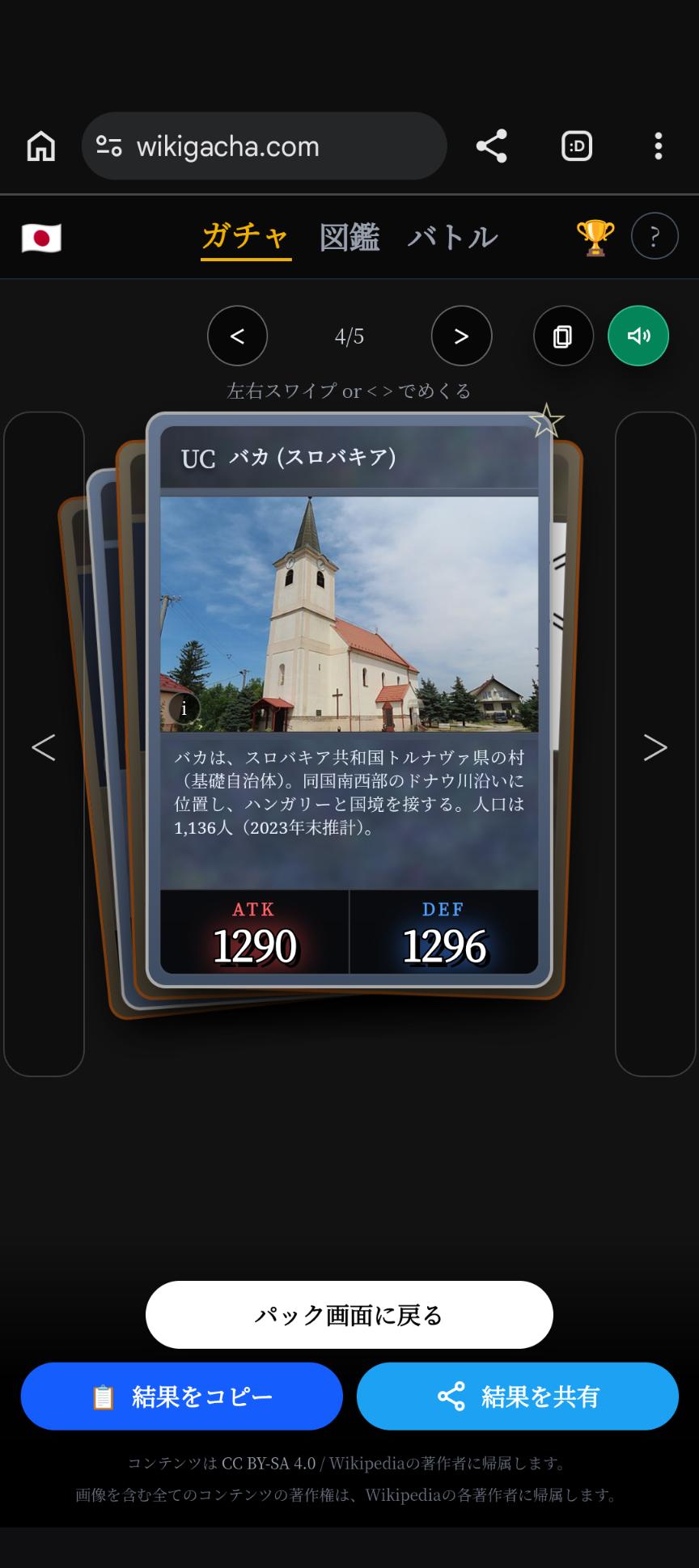699x1568 pixels.
Task: Open the card list view icon
Action: coord(563,336)
